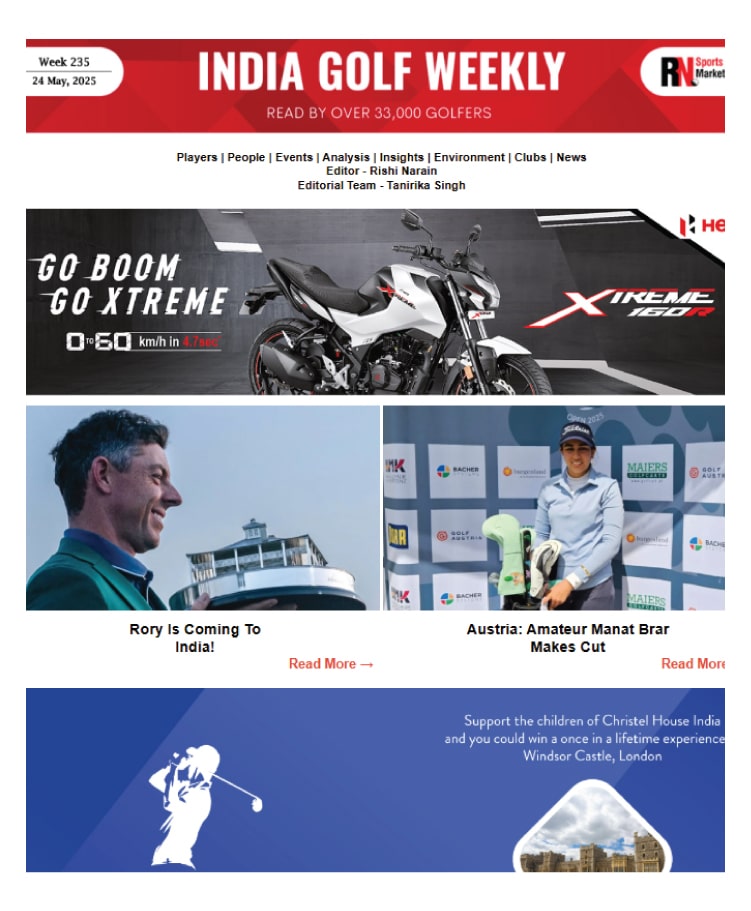Open the Christel House India banner
The width and height of the screenshot is (751, 911).
pos(375,779)
